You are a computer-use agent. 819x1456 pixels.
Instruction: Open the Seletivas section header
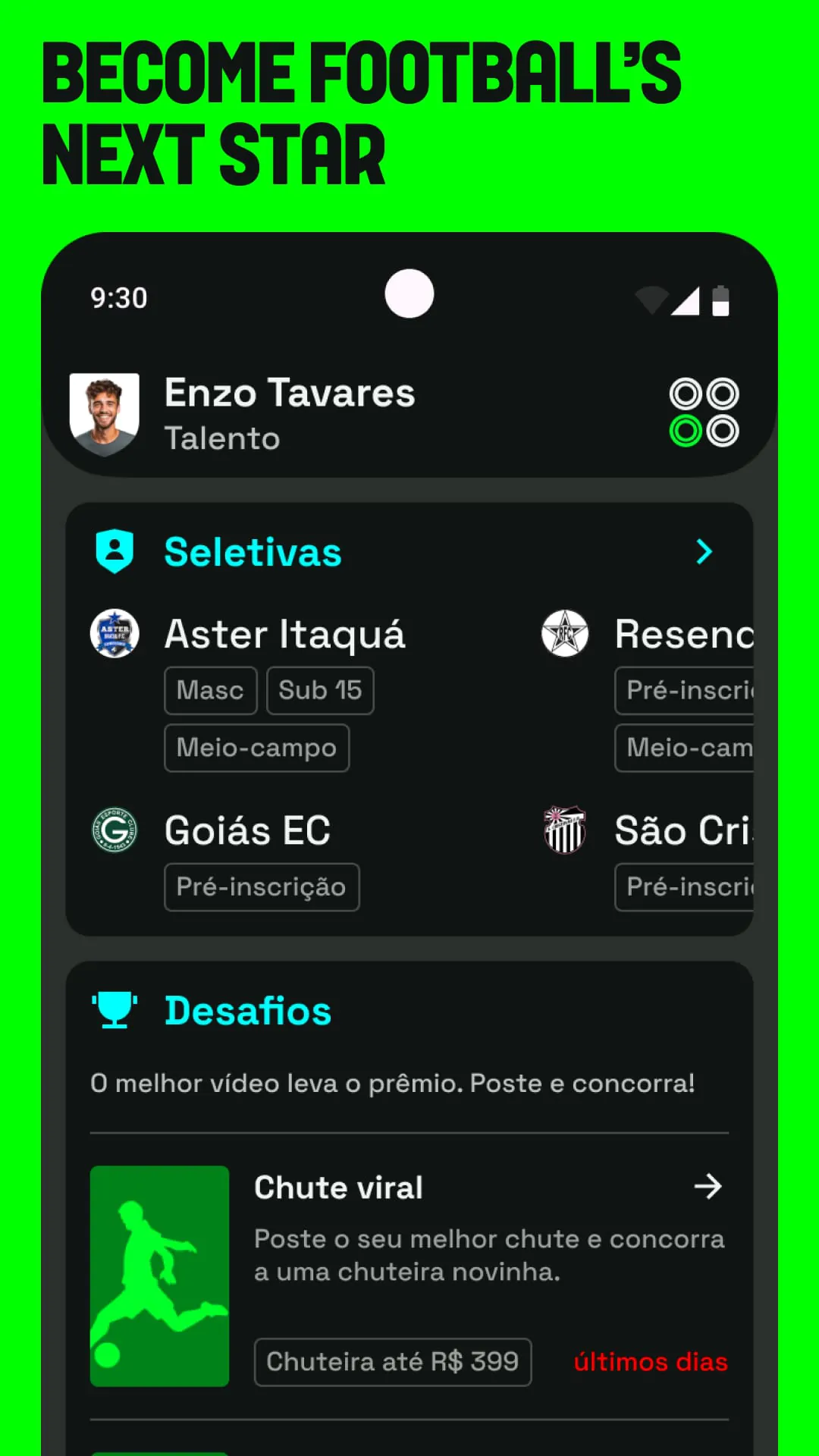[x=253, y=551]
